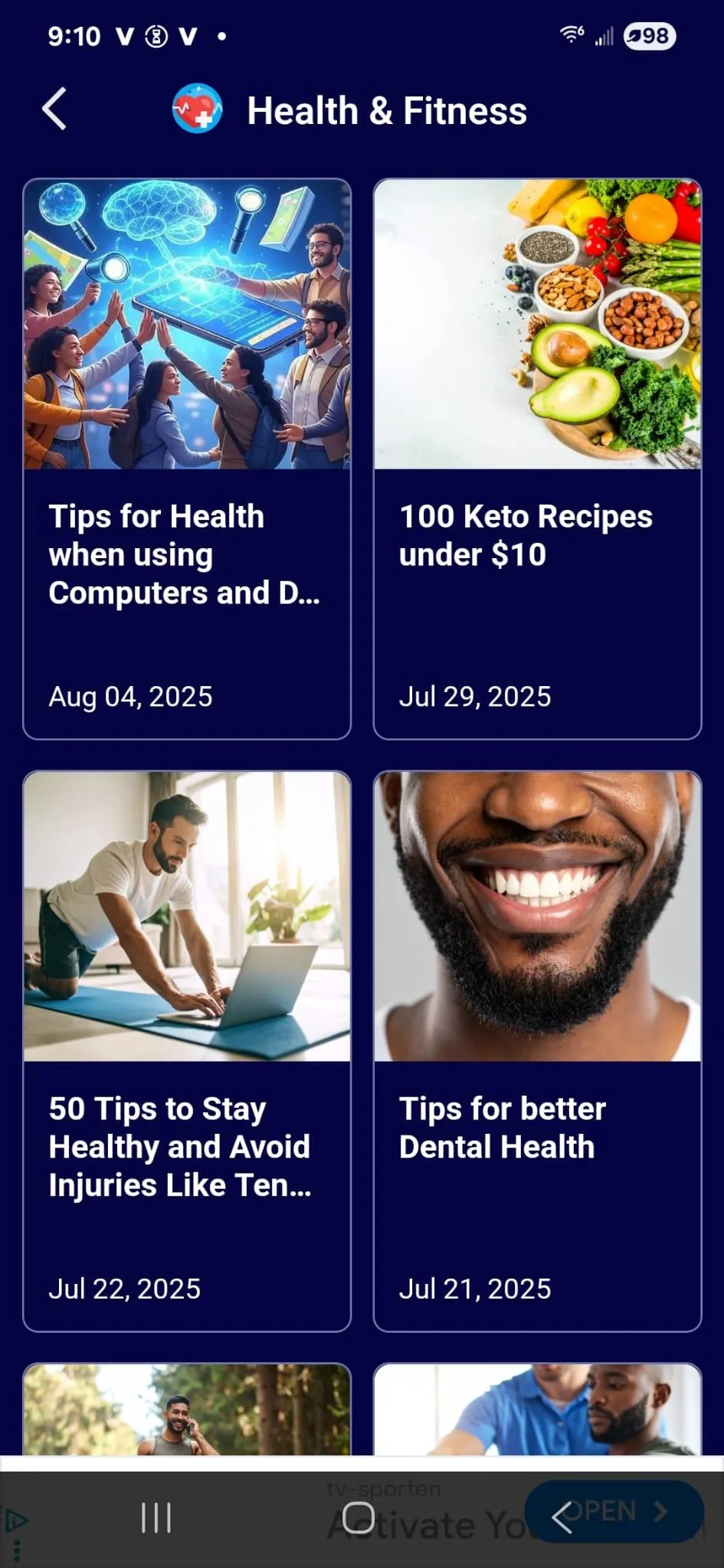Open recent apps from navigation bar
724x1568 pixels.
click(x=156, y=1517)
